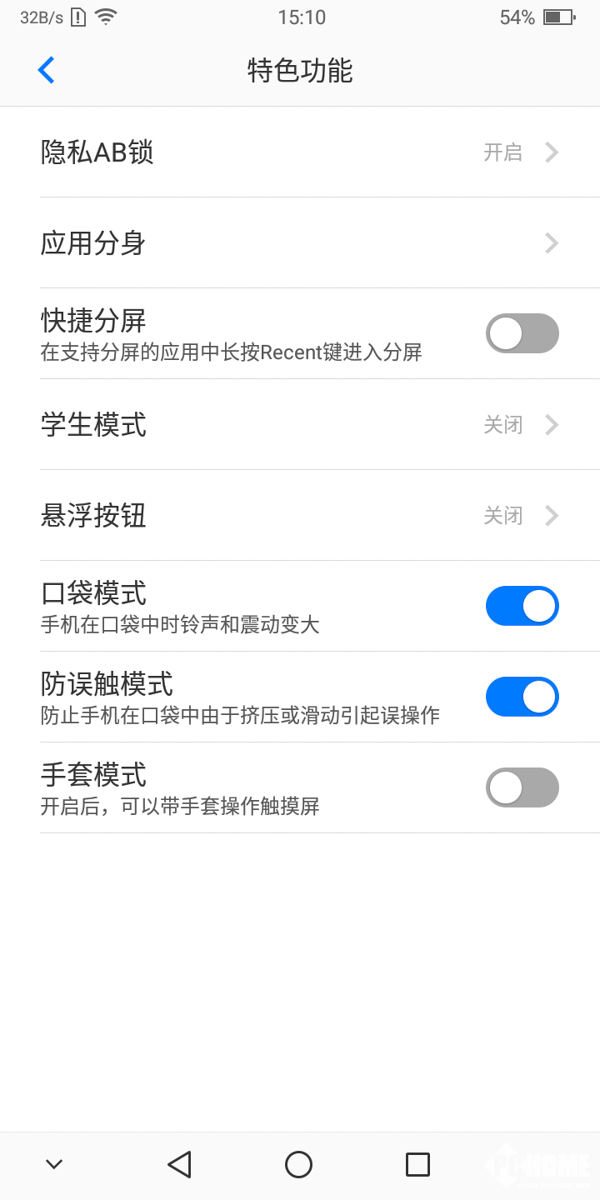Turn off the 口袋模式 switch
Viewport: 600px width, 1200px height.
pos(522,606)
